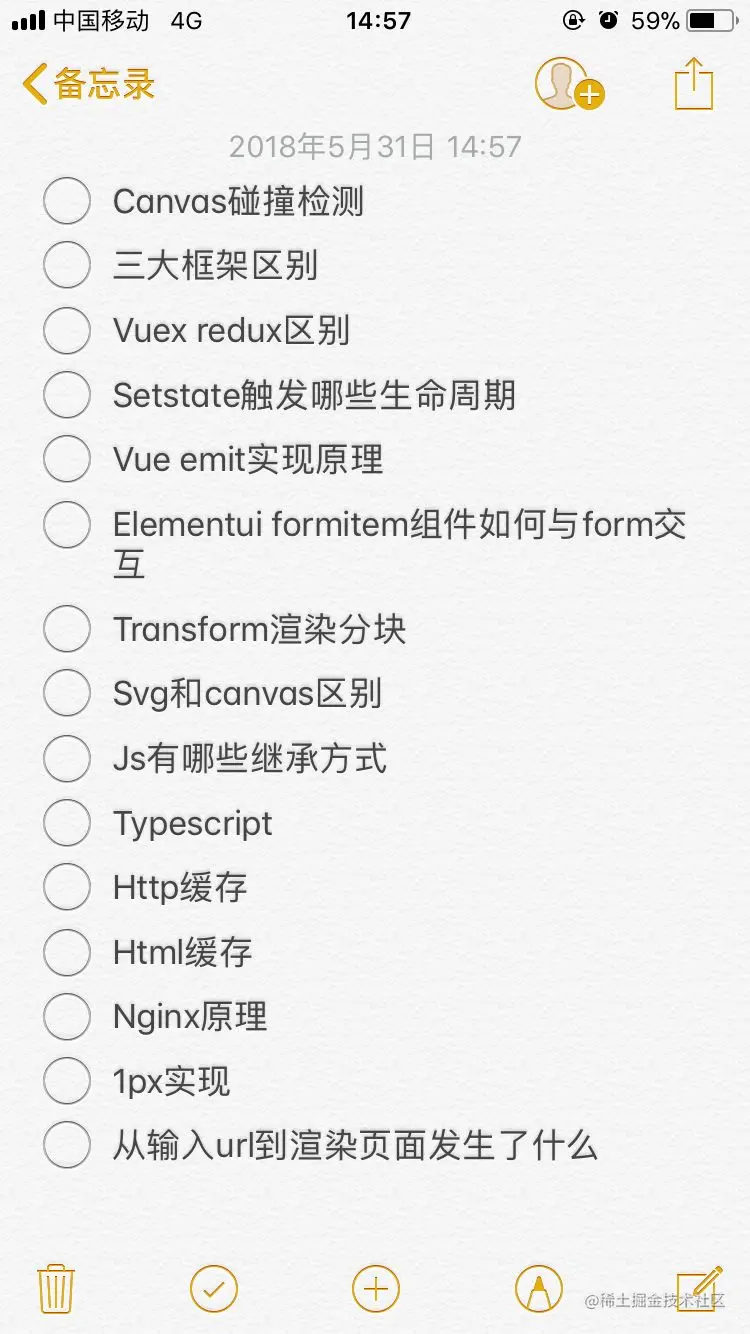
Task: Mark Transform渲染分块 as completed
Action: pyautogui.click(x=67, y=629)
